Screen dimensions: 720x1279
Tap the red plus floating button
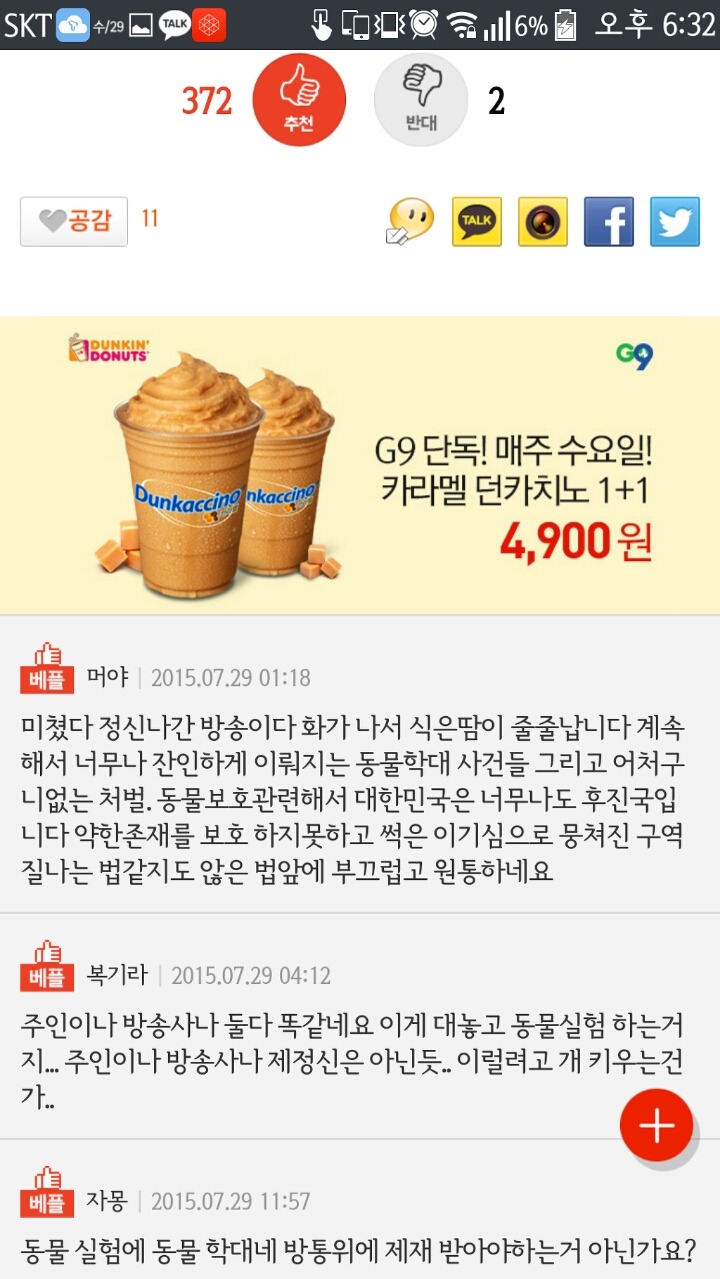coord(657,1126)
